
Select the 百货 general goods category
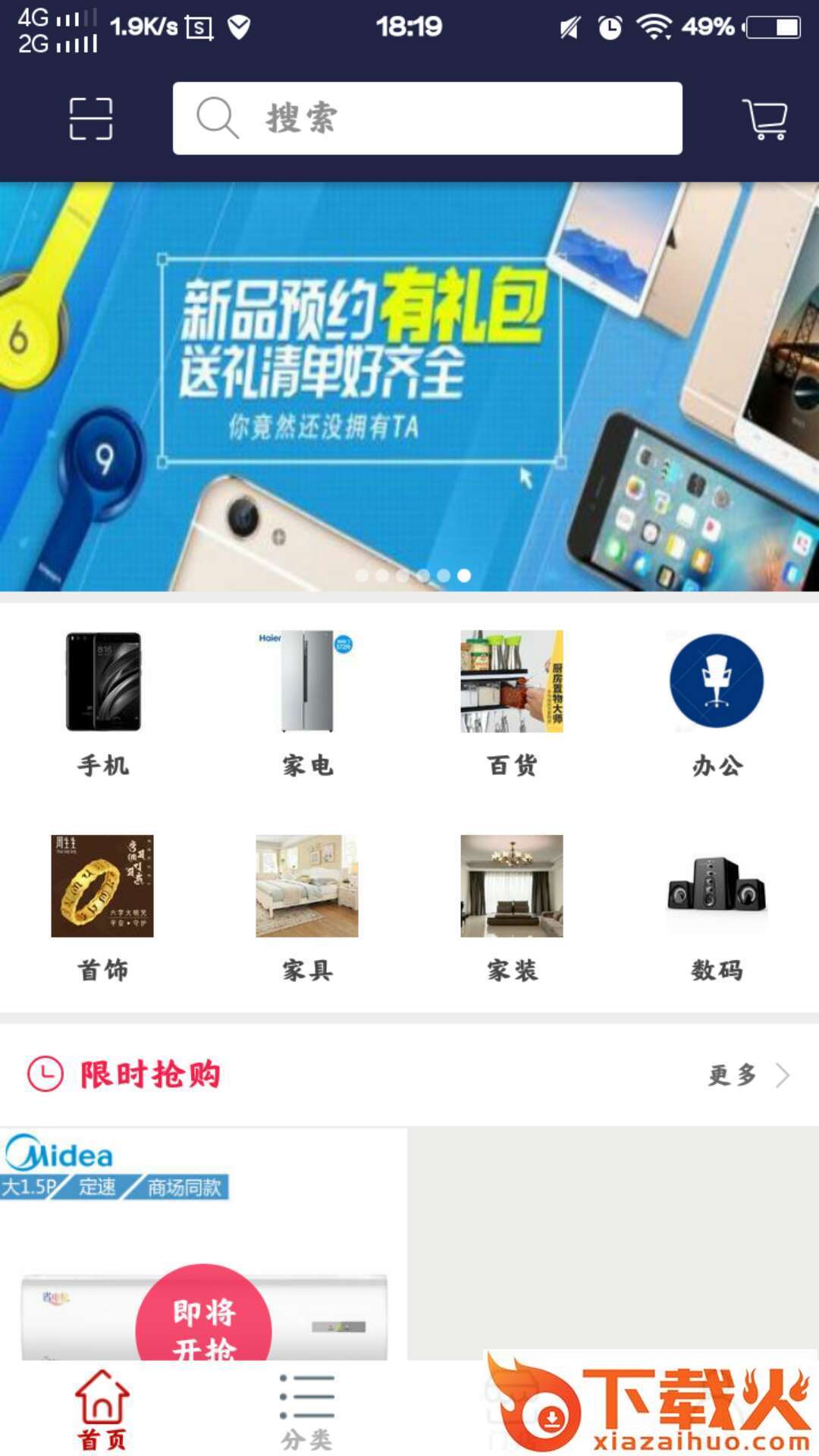tap(512, 682)
